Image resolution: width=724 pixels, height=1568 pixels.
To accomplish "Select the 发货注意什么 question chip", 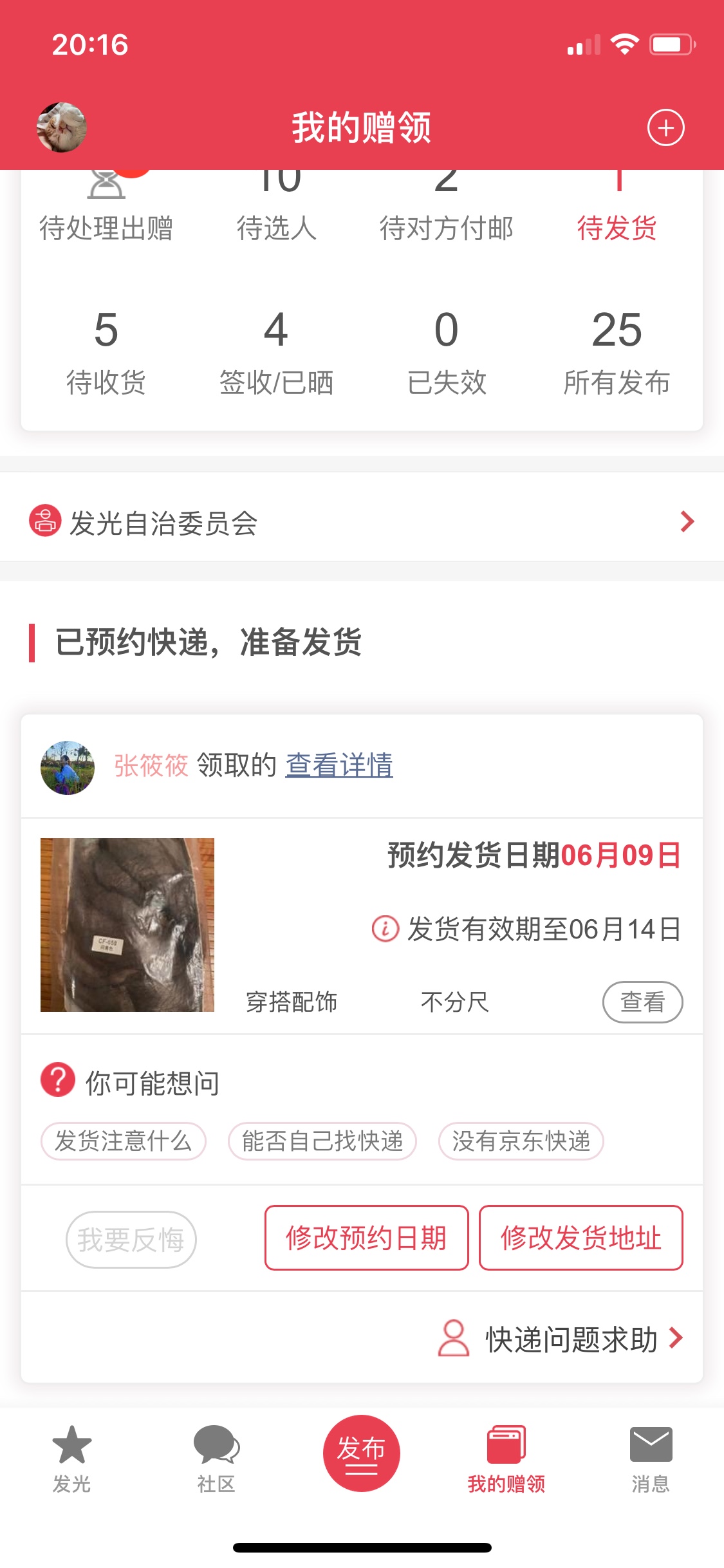I will point(124,1141).
